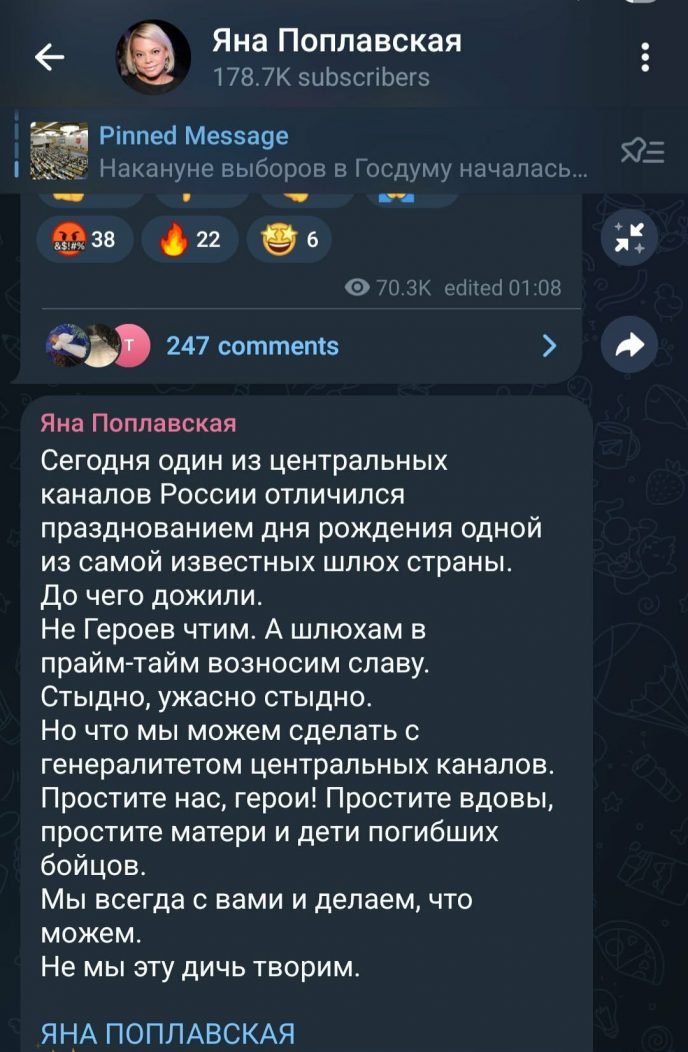Viewport: 688px width, 1052px height.
Task: Share the post with the forward arrow
Action: pos(630,346)
